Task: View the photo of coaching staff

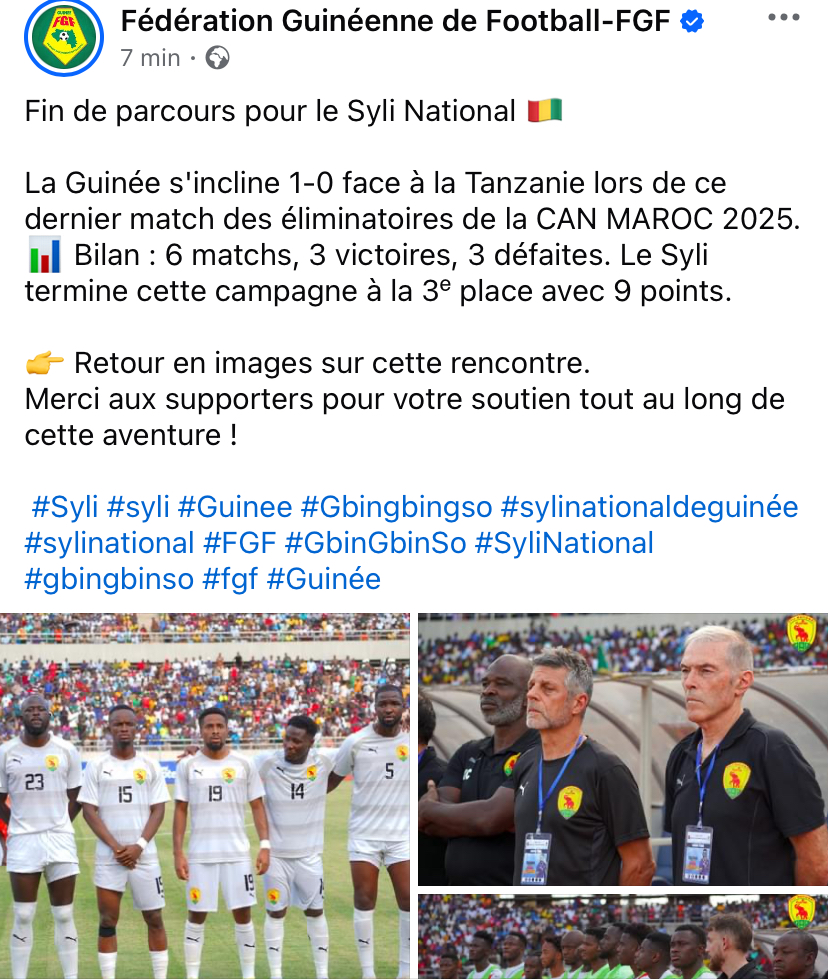Action: 623,749
